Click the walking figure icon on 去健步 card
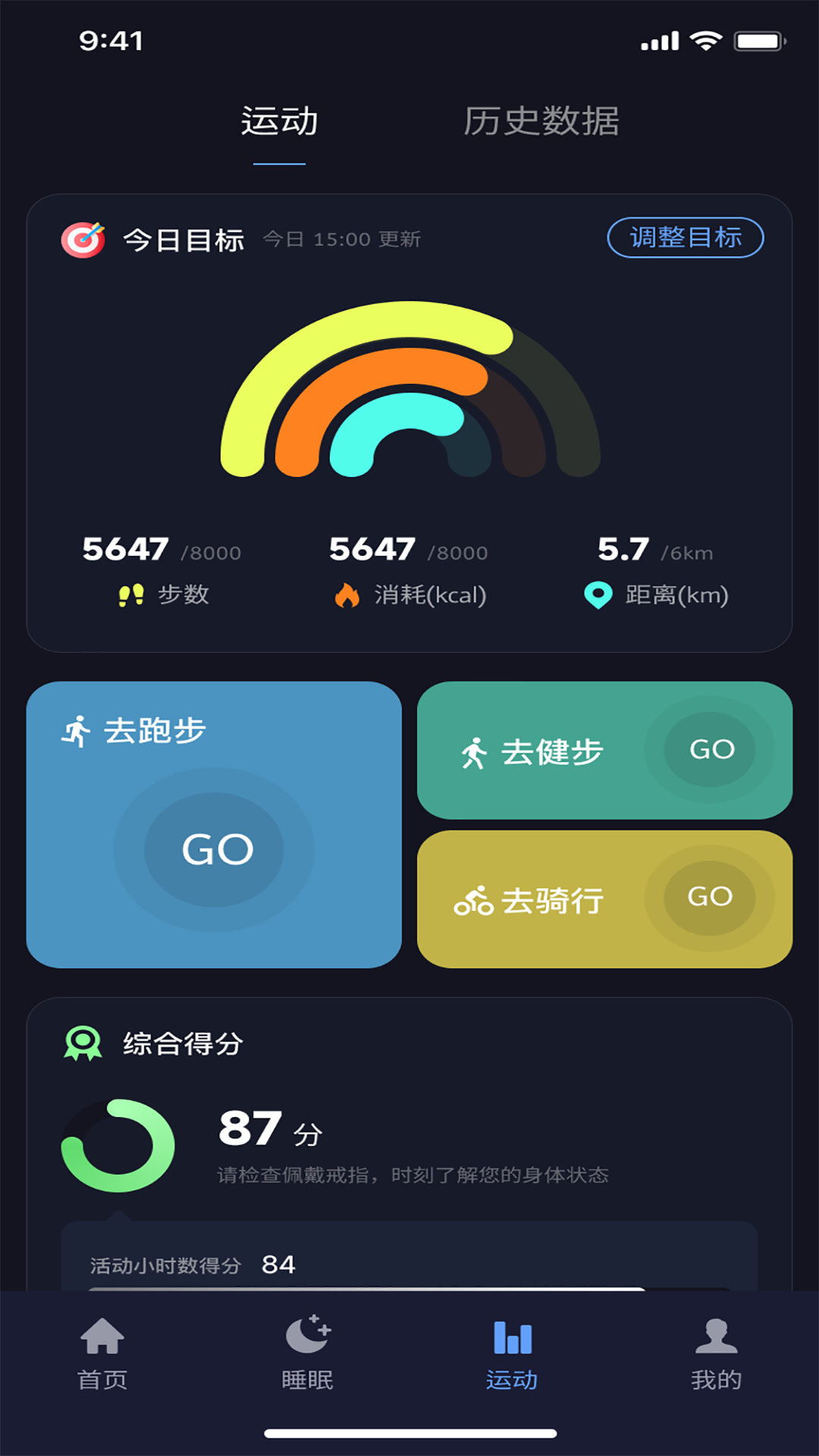 [476, 751]
